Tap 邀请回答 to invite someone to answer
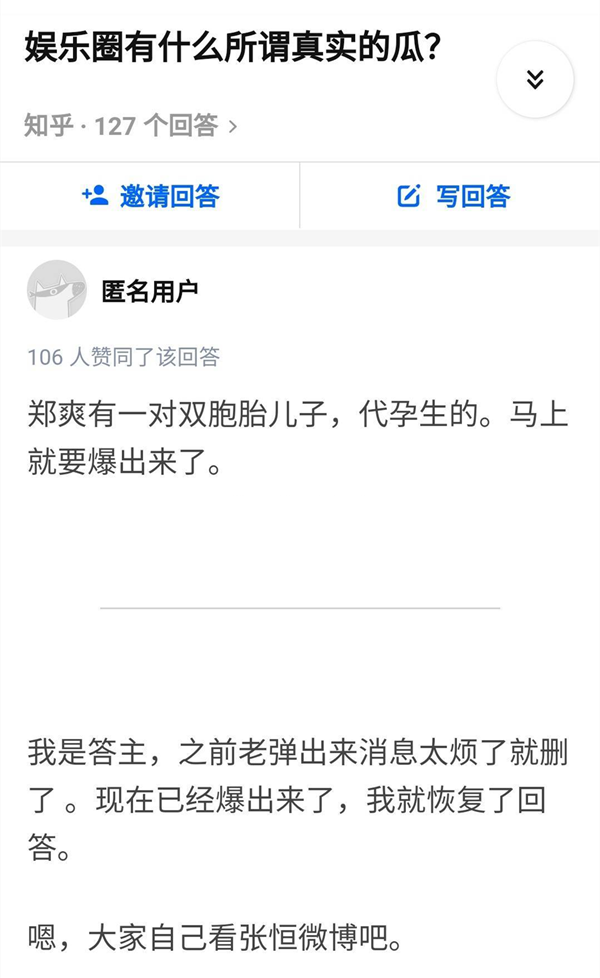This screenshot has width=600, height=978. (150, 196)
